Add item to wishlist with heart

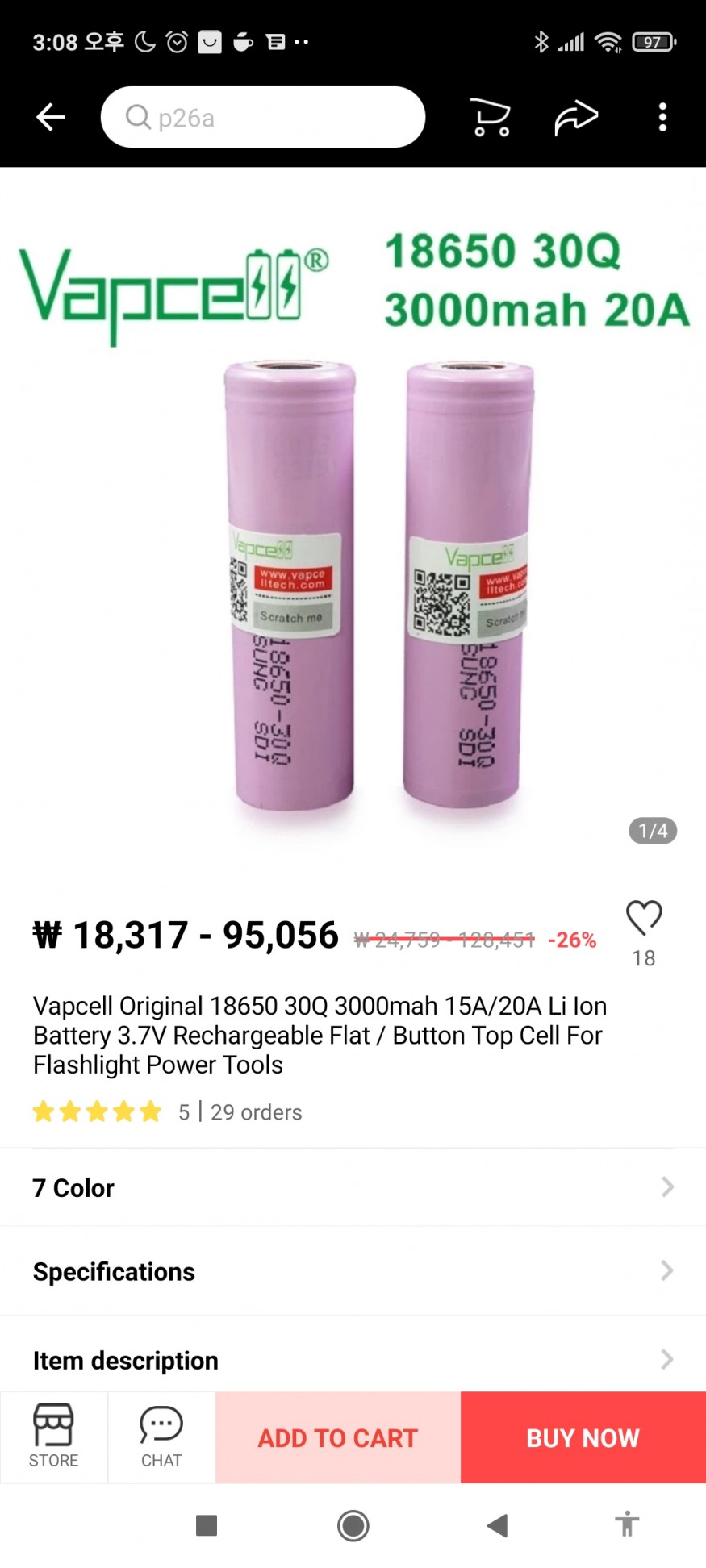coord(644,918)
